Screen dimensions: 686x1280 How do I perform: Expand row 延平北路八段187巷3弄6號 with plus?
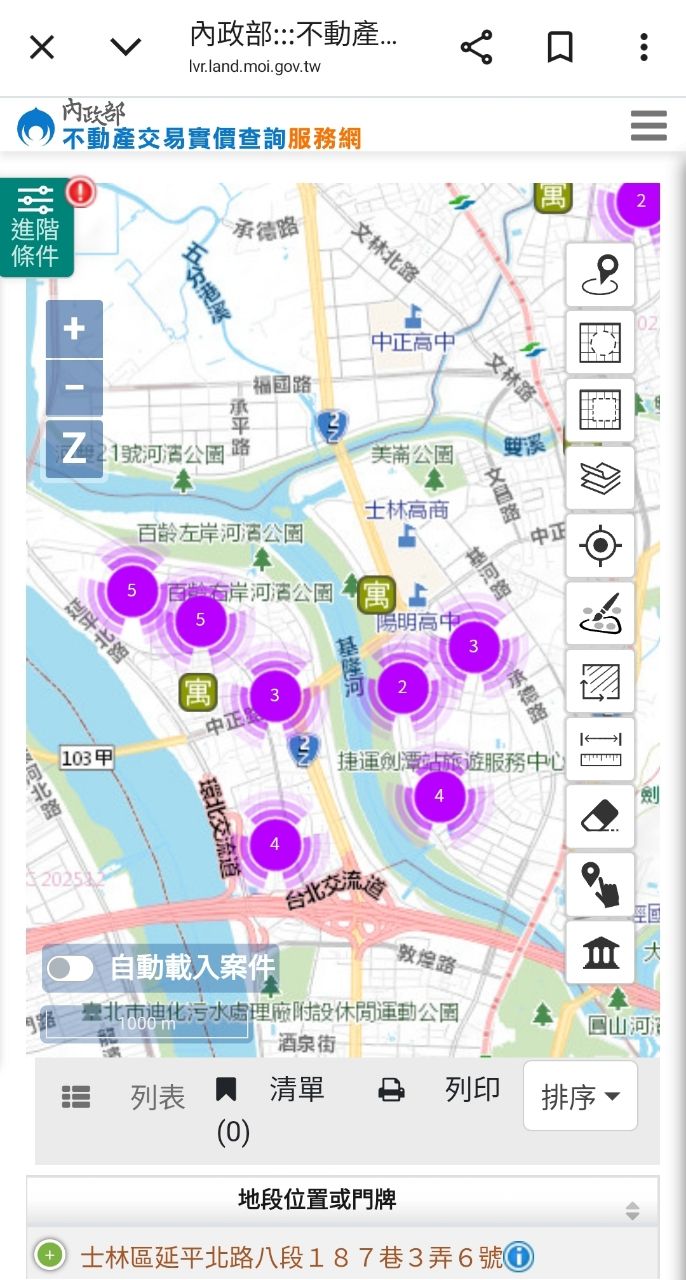click(x=49, y=1255)
